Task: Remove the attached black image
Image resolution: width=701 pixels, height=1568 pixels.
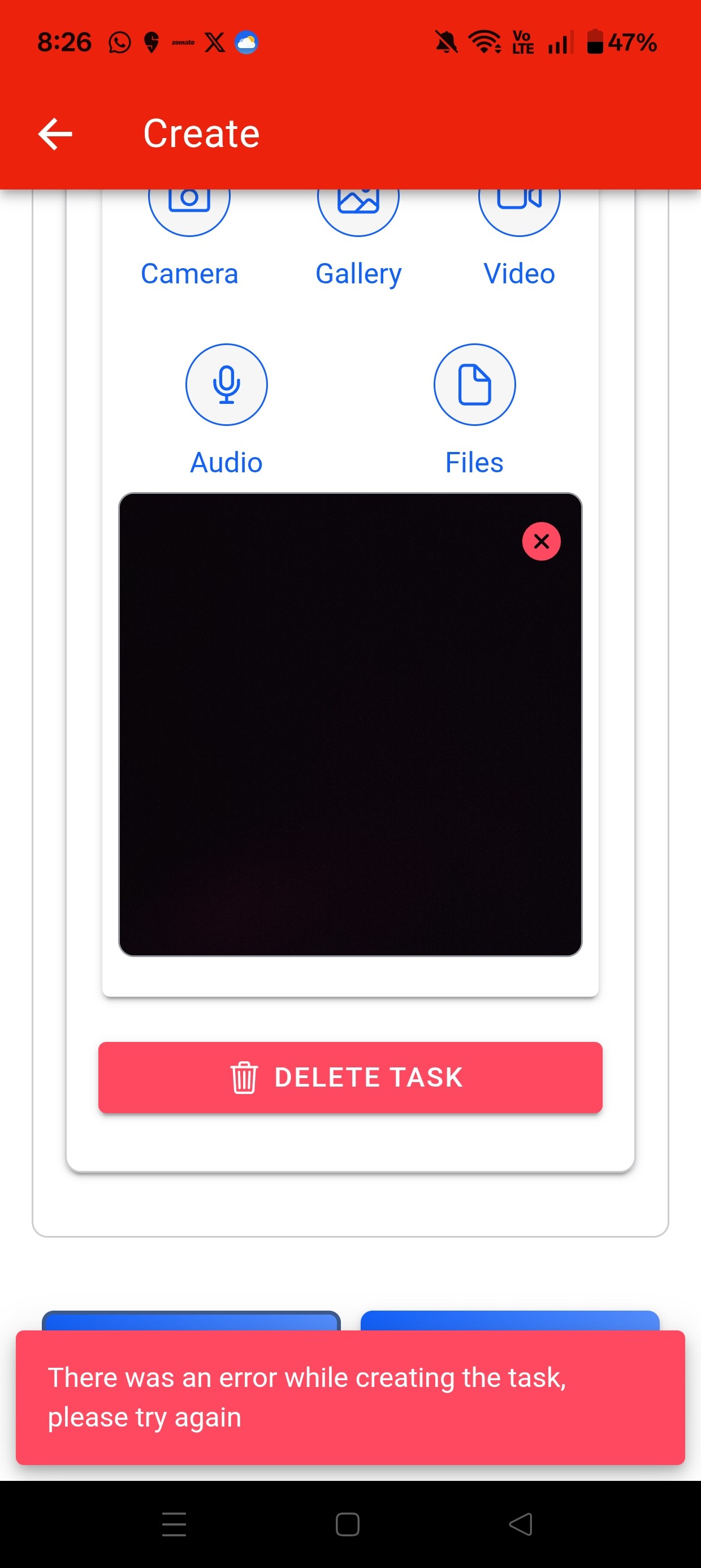Action: coord(541,541)
